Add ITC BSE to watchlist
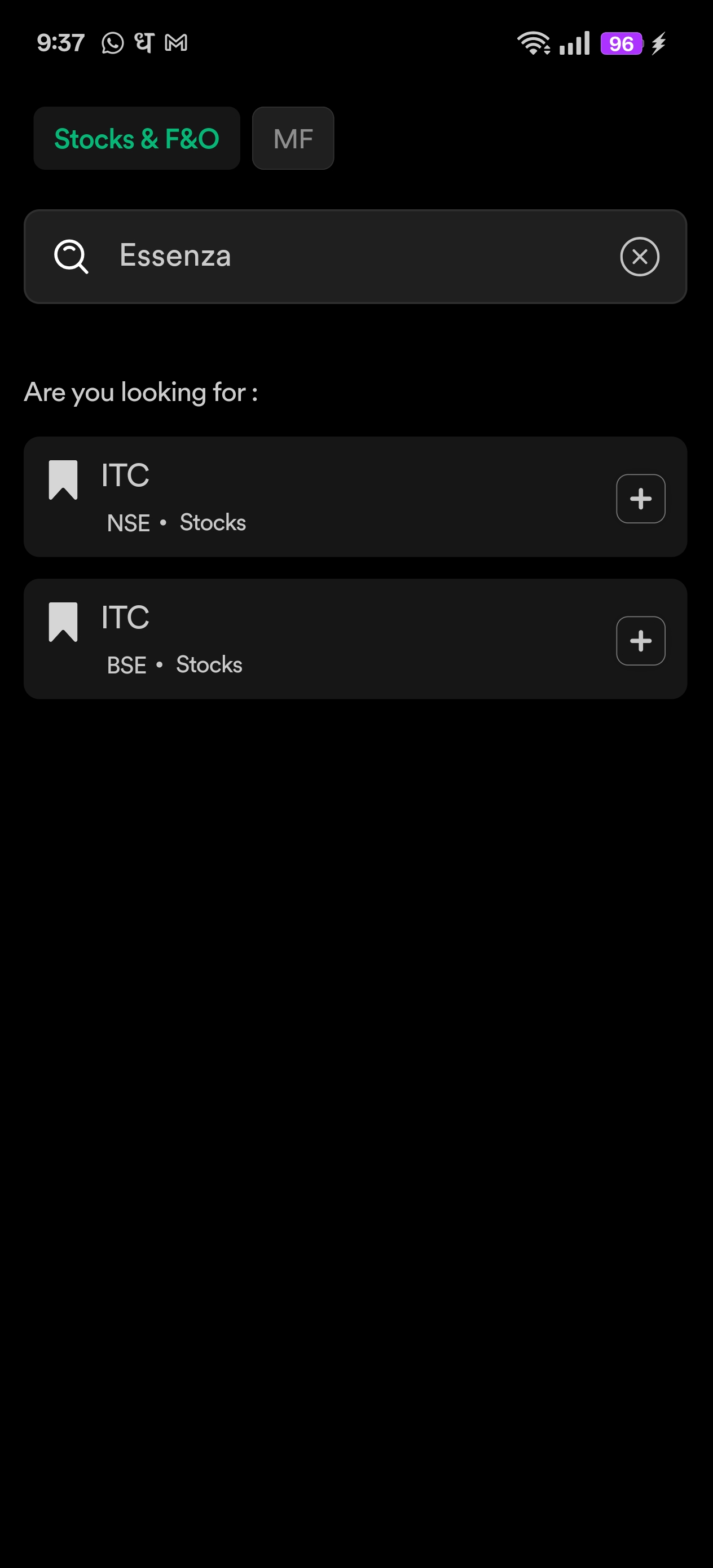713x1568 pixels. 641,641
